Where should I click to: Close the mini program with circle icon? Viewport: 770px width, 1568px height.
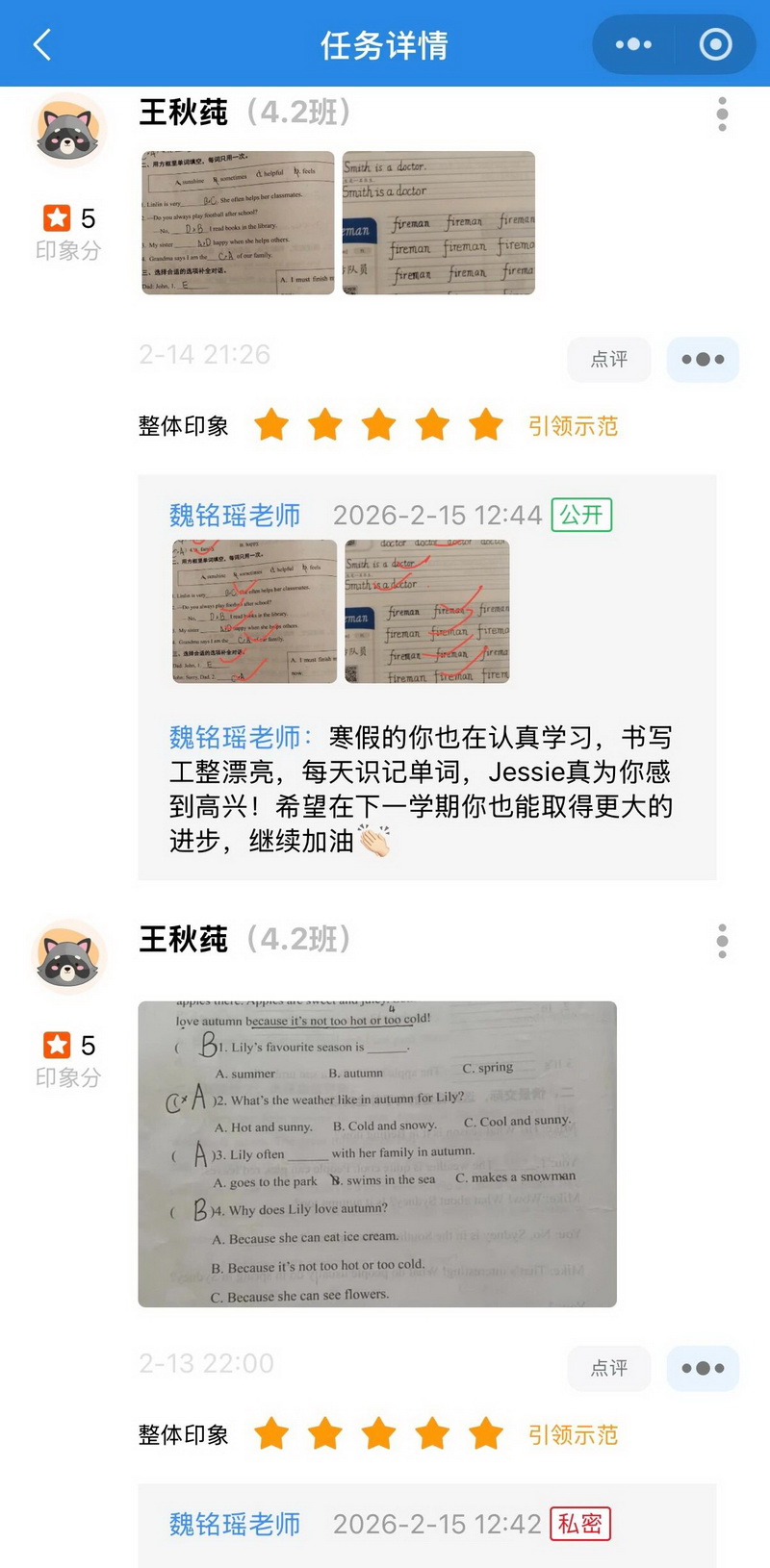point(715,44)
